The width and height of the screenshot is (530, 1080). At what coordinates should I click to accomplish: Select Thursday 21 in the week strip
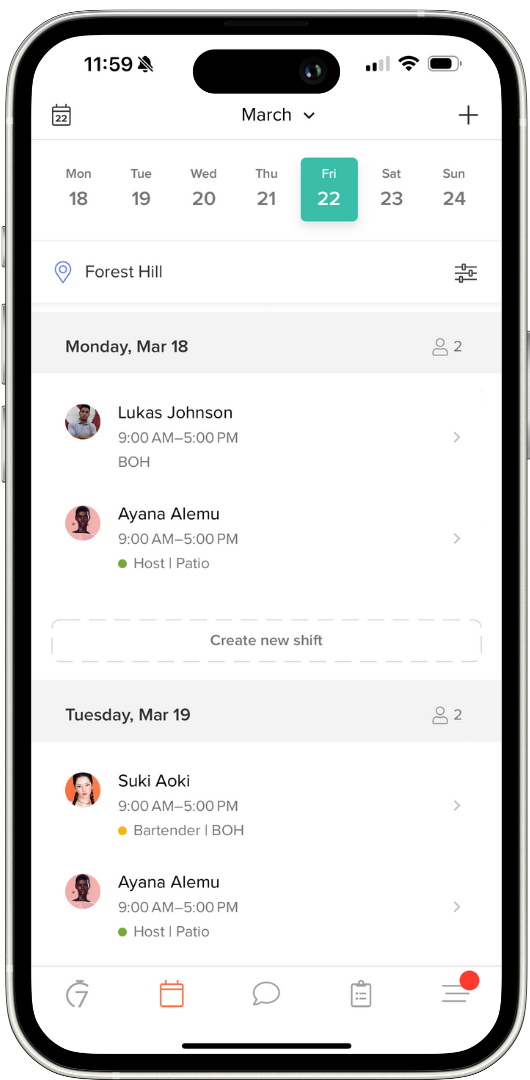(x=267, y=188)
